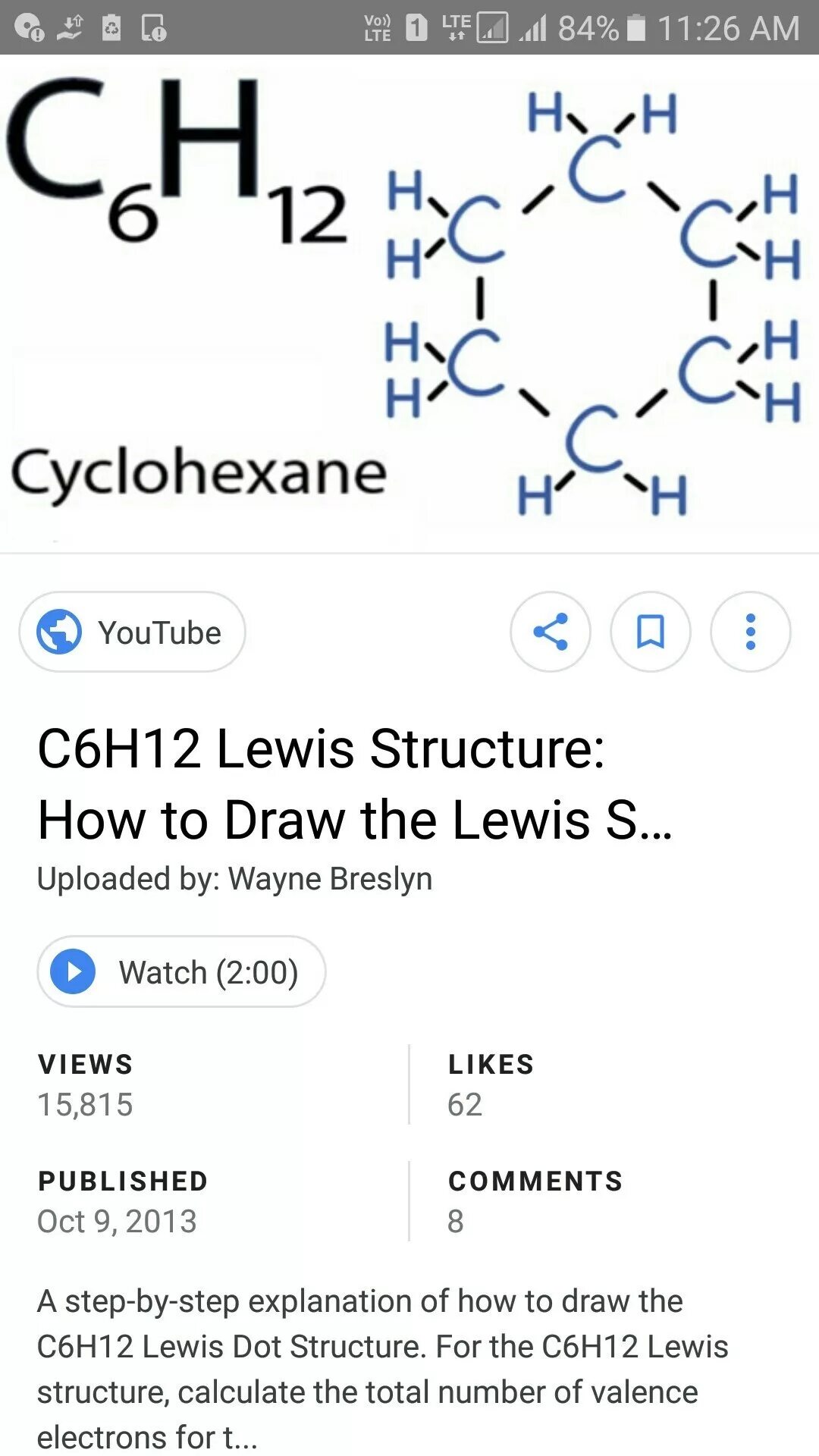Bookmark the C6H12 Lewis Structure video
The height and width of the screenshot is (1456, 819).
651,632
